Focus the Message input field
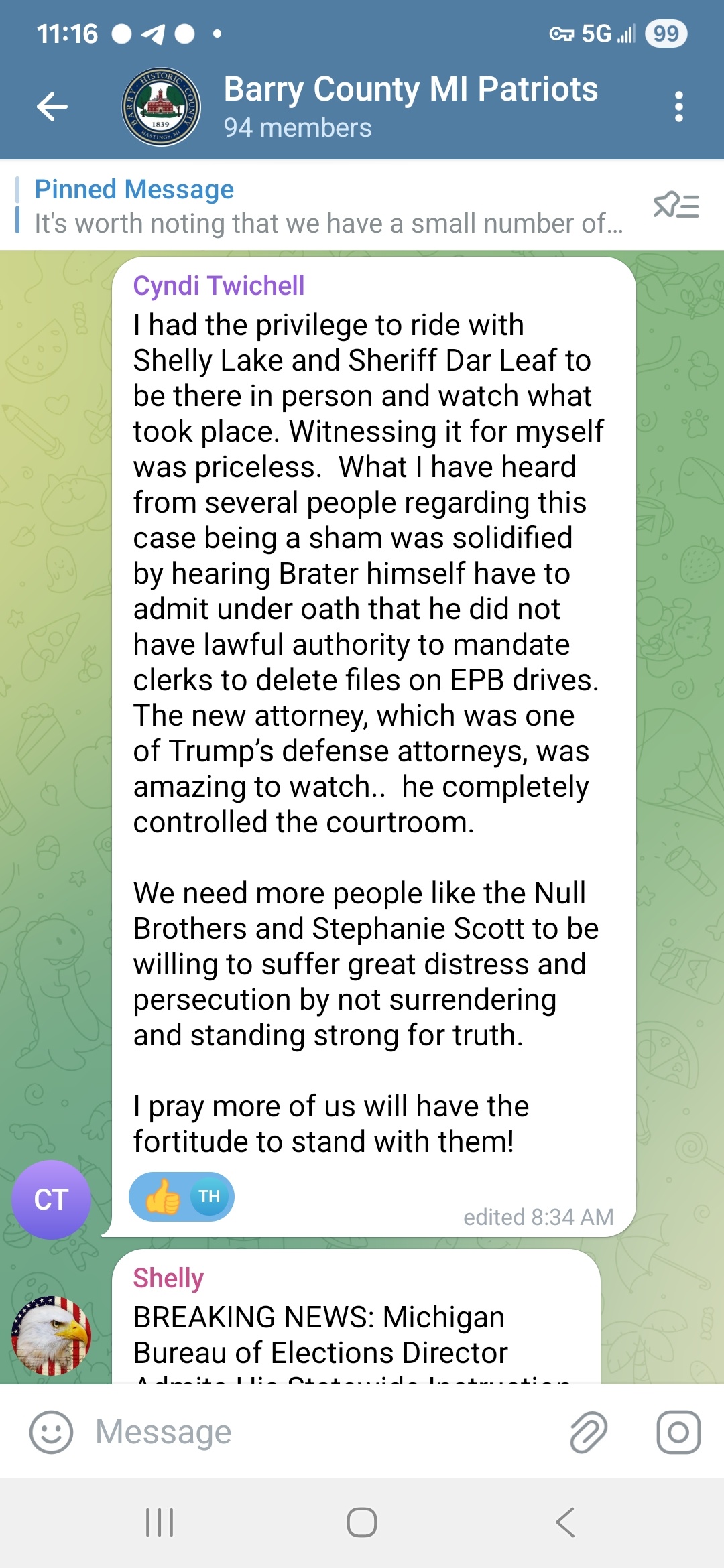This screenshot has width=724, height=1568. [322, 1432]
